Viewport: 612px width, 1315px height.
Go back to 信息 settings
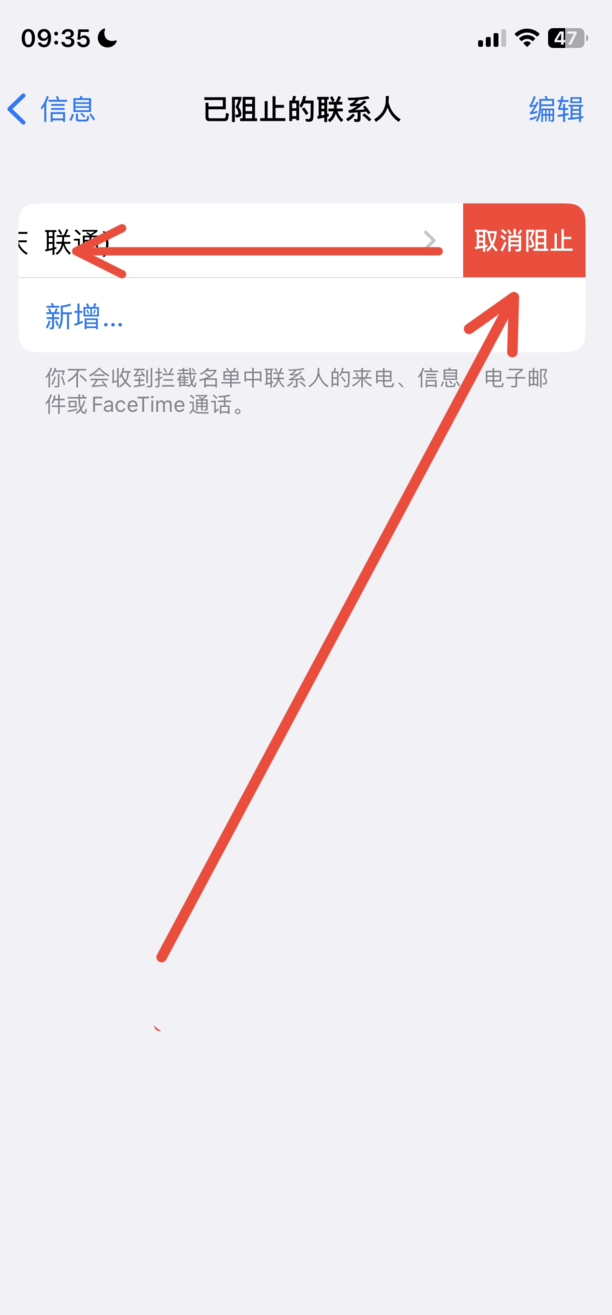coord(51,109)
